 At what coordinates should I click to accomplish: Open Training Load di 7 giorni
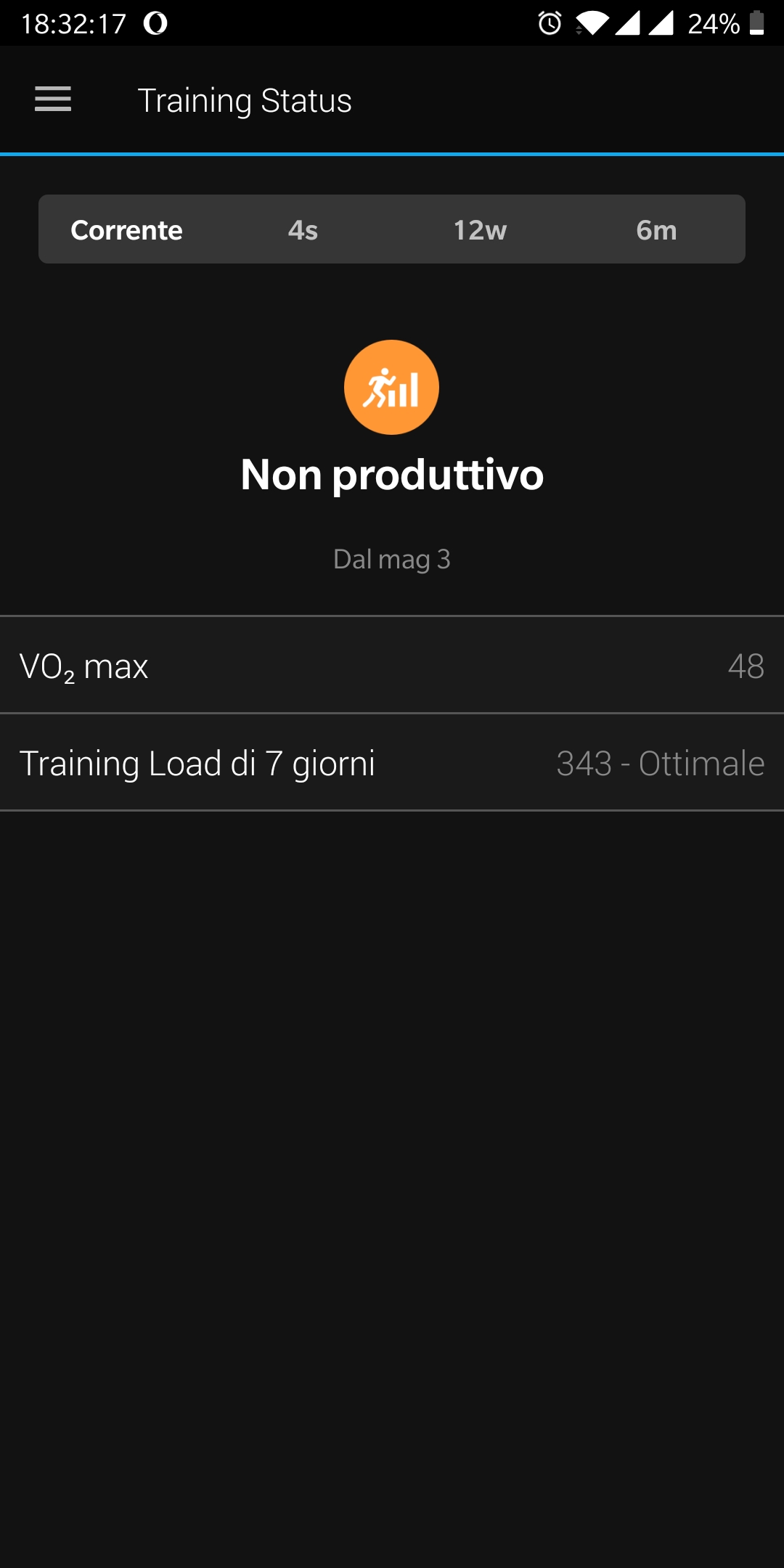(x=392, y=762)
